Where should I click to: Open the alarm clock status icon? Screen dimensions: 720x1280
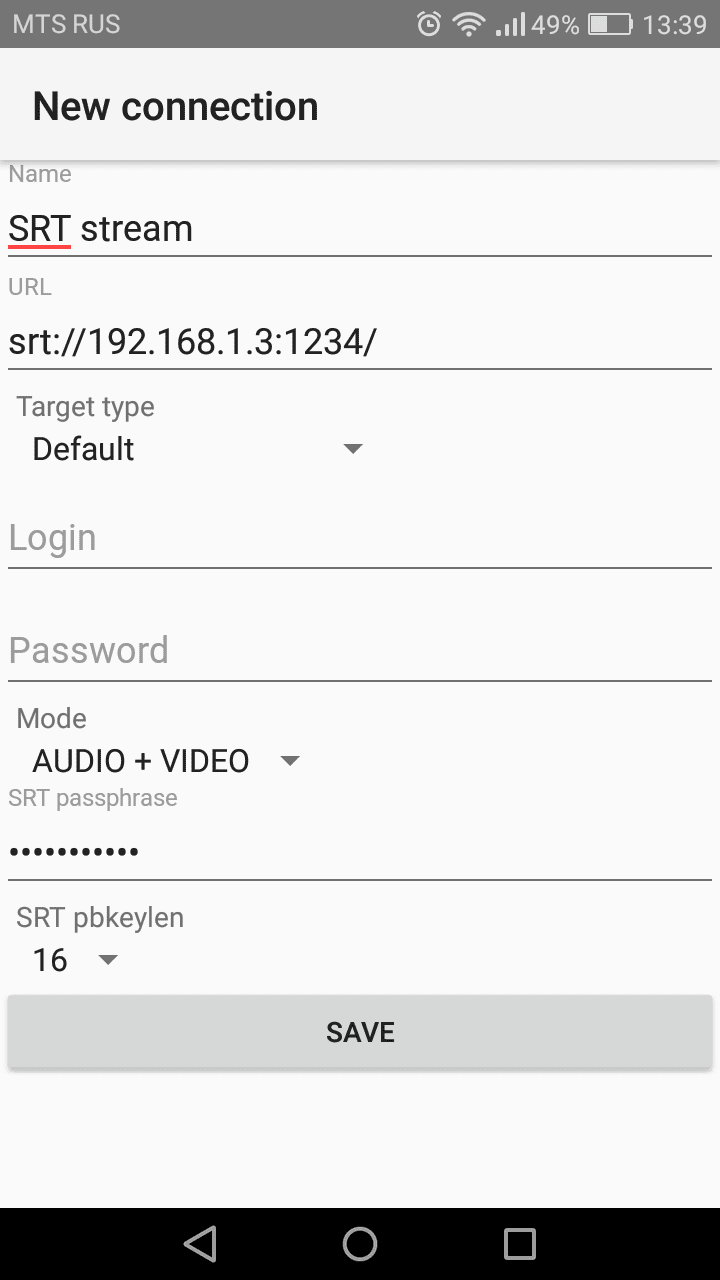[x=428, y=24]
